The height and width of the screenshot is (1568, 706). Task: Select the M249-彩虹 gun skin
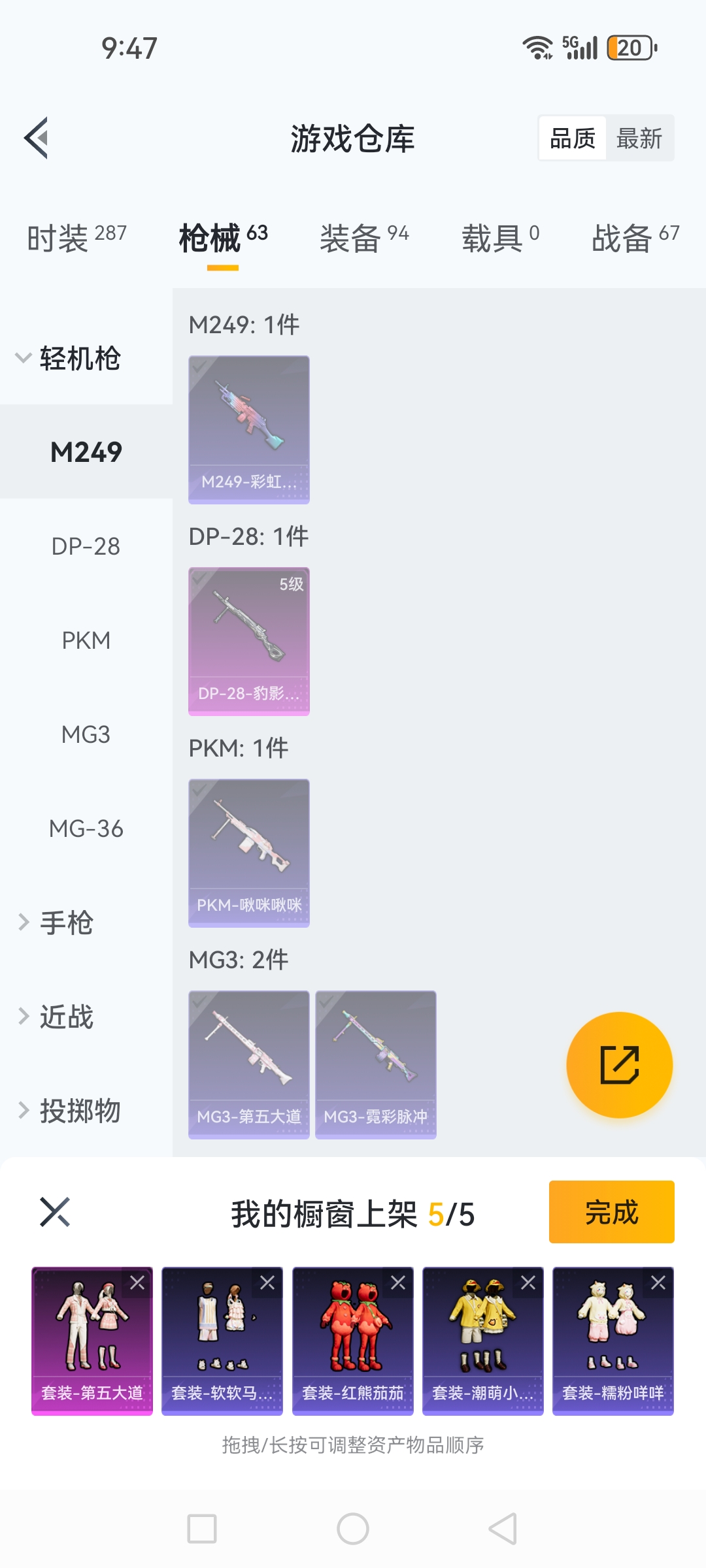point(249,429)
